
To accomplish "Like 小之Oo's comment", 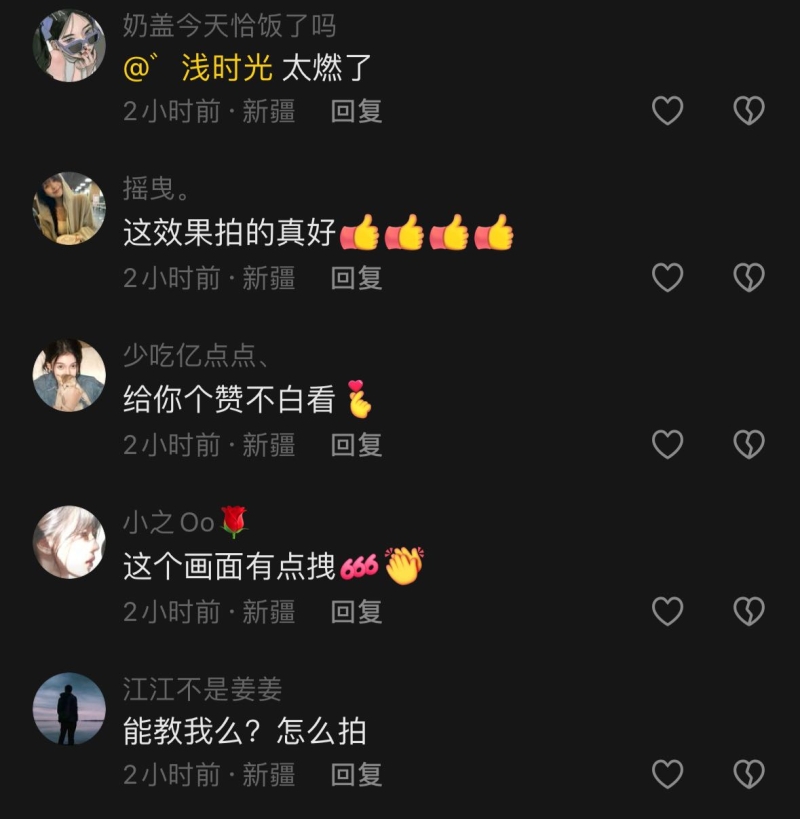I will (x=667, y=611).
